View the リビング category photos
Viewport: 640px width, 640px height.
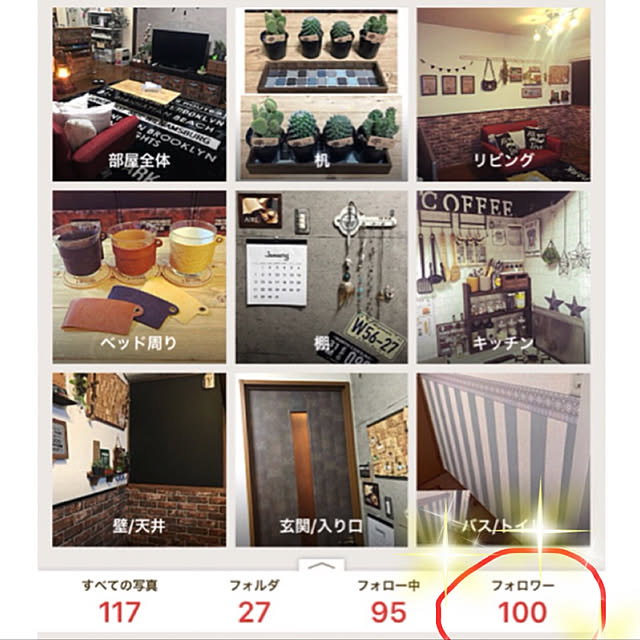pyautogui.click(x=501, y=94)
